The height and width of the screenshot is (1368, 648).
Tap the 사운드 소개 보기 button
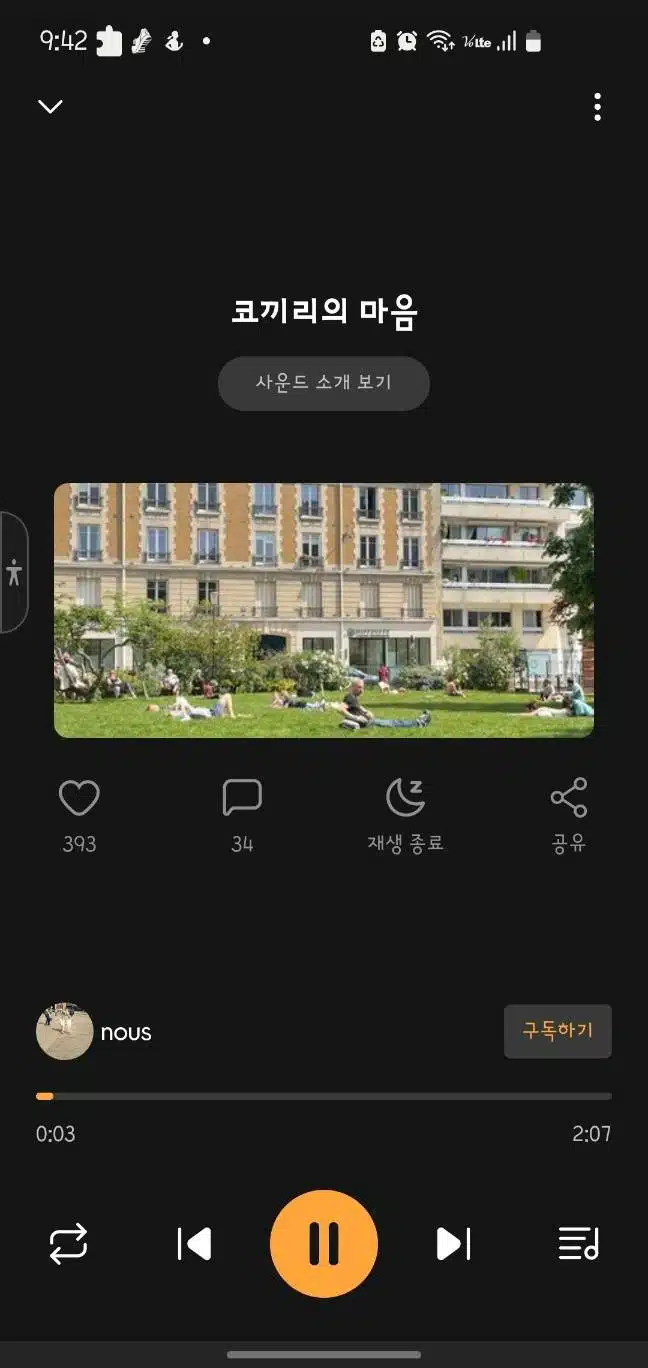tap(324, 383)
